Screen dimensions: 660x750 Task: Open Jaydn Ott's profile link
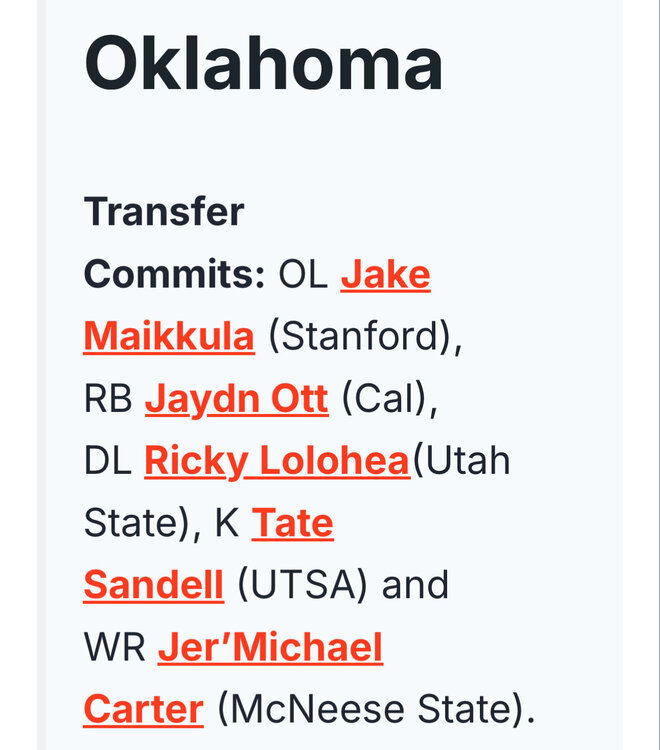tap(236, 399)
